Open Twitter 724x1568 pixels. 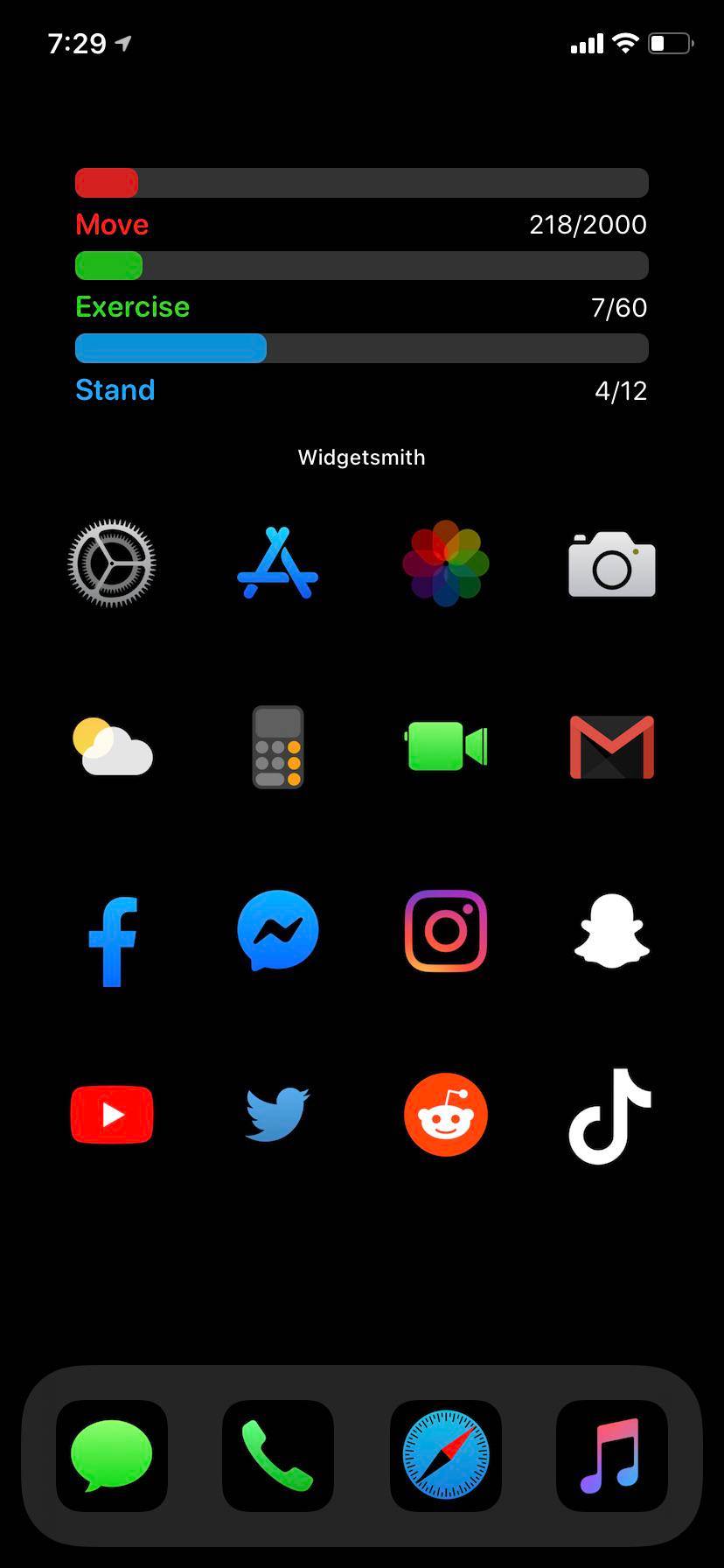click(278, 1115)
